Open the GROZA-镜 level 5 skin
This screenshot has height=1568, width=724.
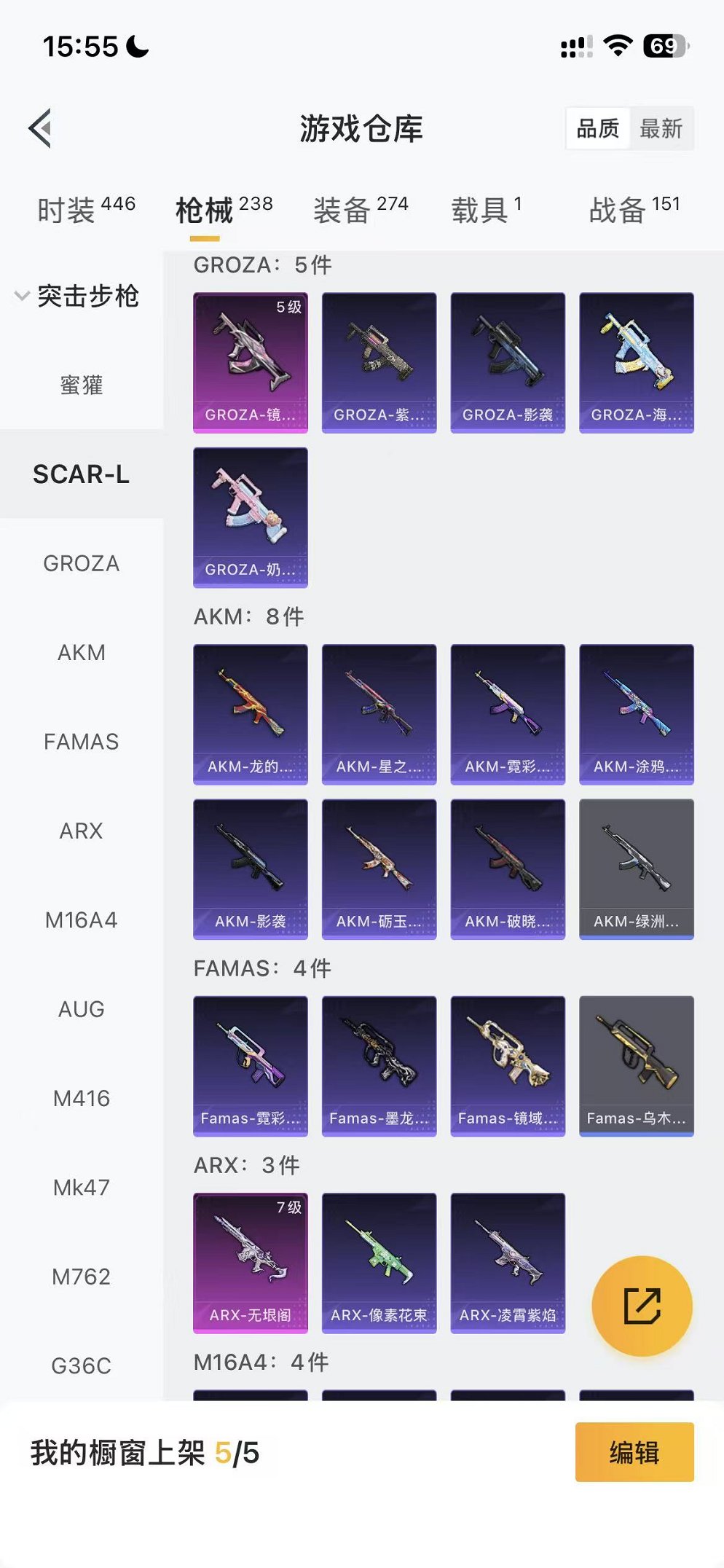pyautogui.click(x=250, y=362)
